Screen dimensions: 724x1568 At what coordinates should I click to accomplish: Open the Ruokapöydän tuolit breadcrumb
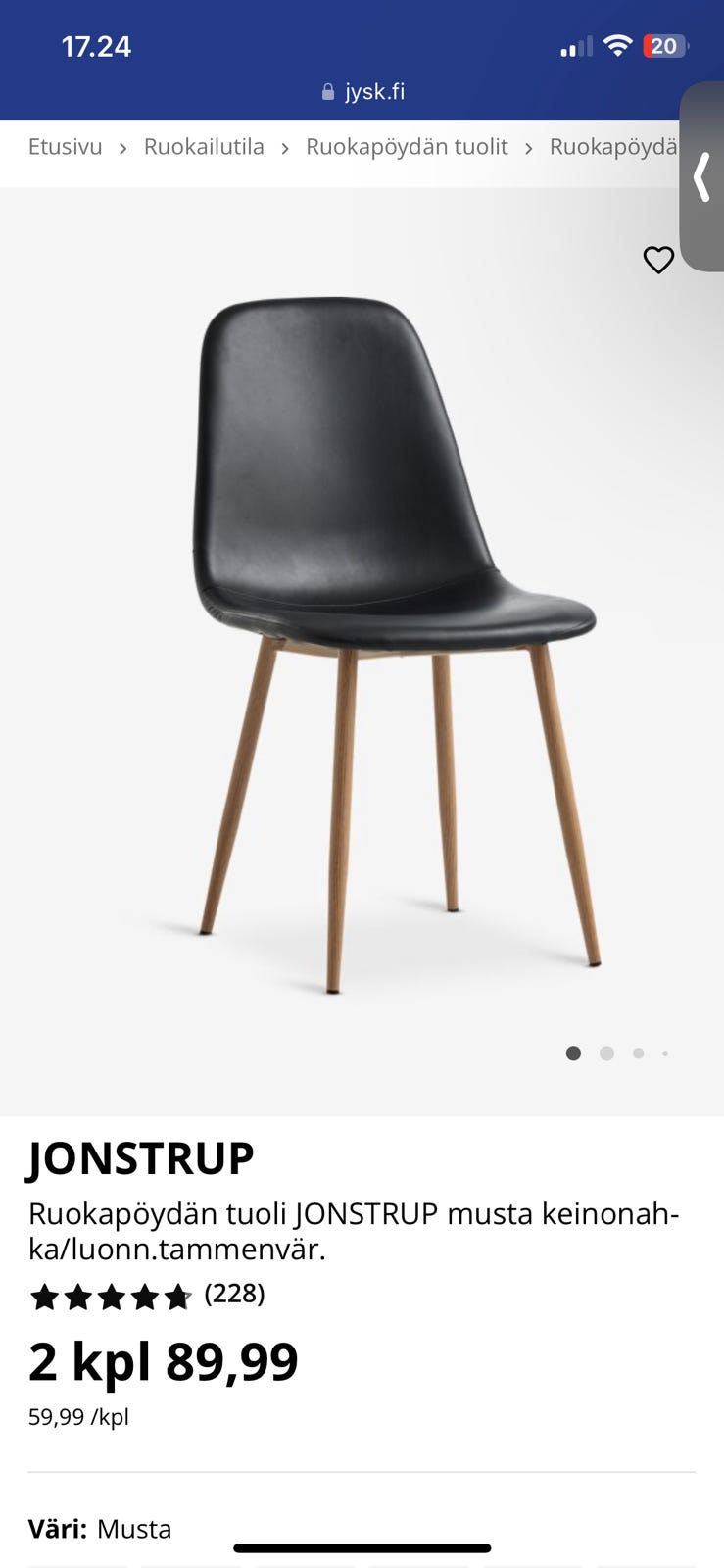[407, 147]
